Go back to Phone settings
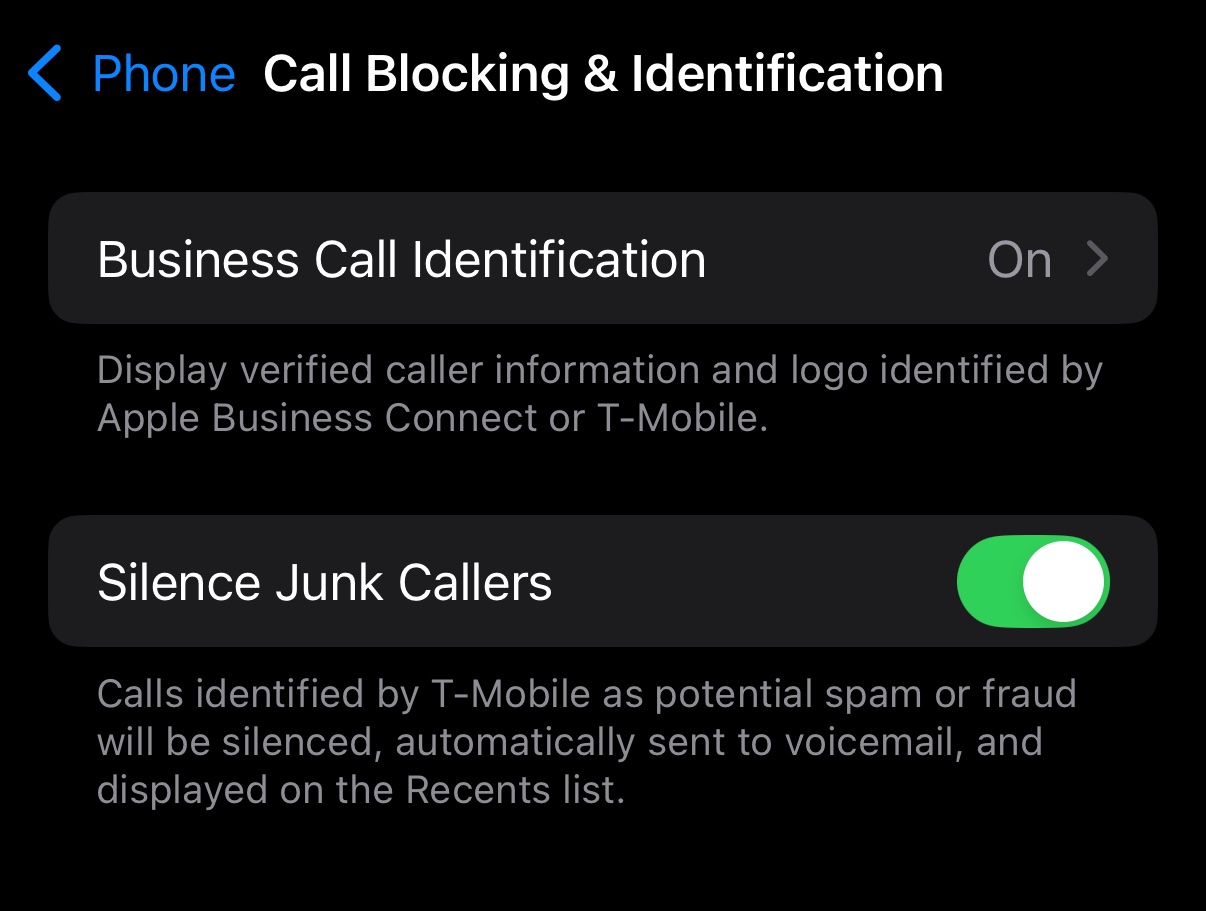1206x911 pixels. click(132, 74)
